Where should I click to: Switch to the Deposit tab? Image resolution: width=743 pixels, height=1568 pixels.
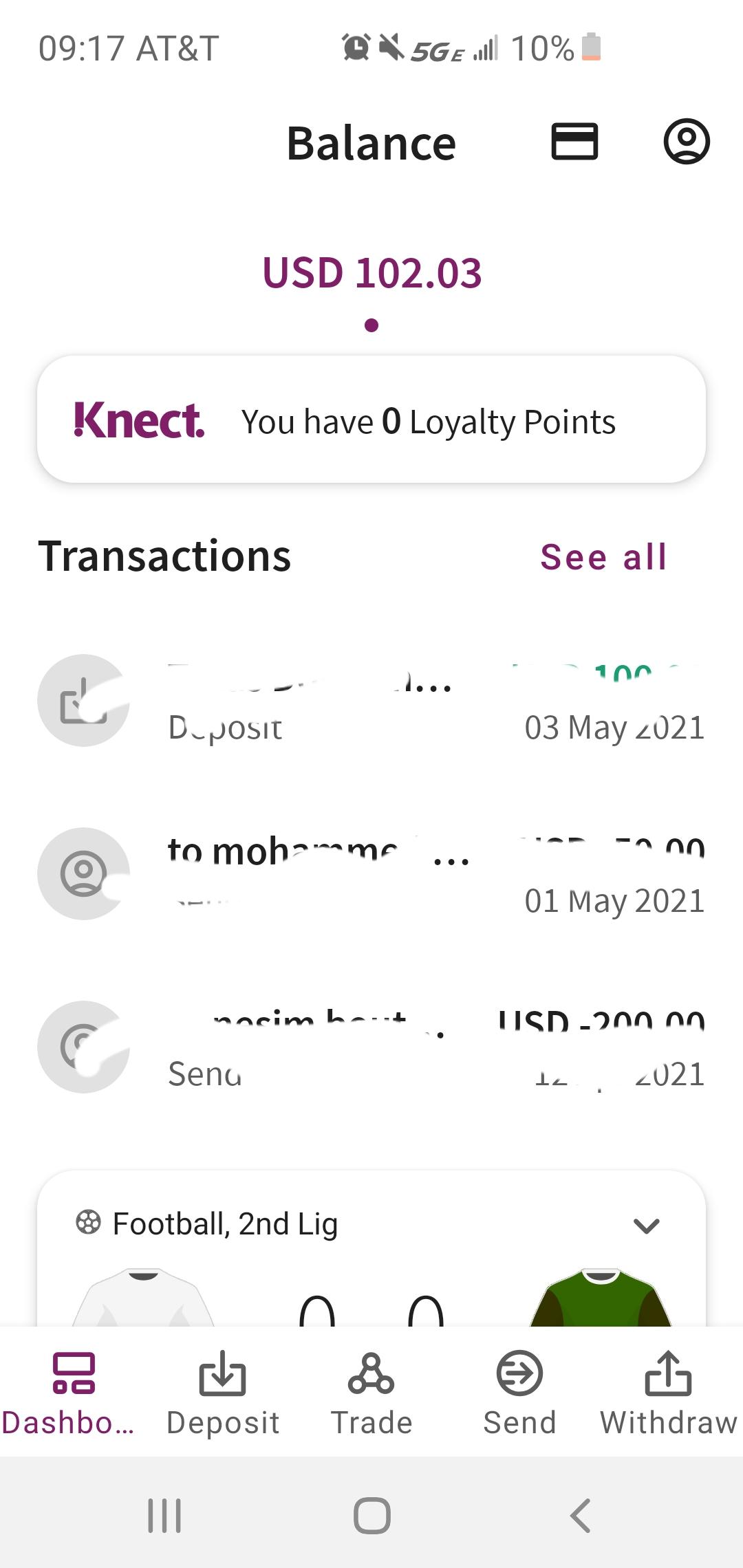[222, 1393]
